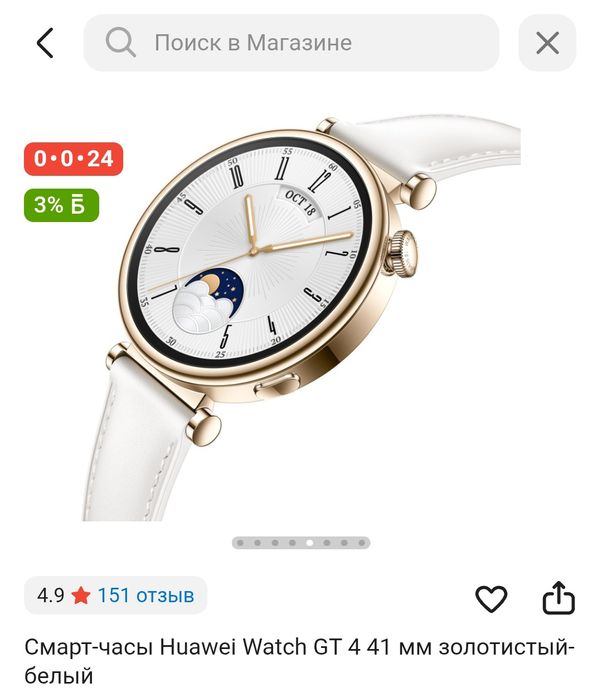The width and height of the screenshot is (602, 700).
Task: Open the 151 reviews link
Action: (x=145, y=596)
